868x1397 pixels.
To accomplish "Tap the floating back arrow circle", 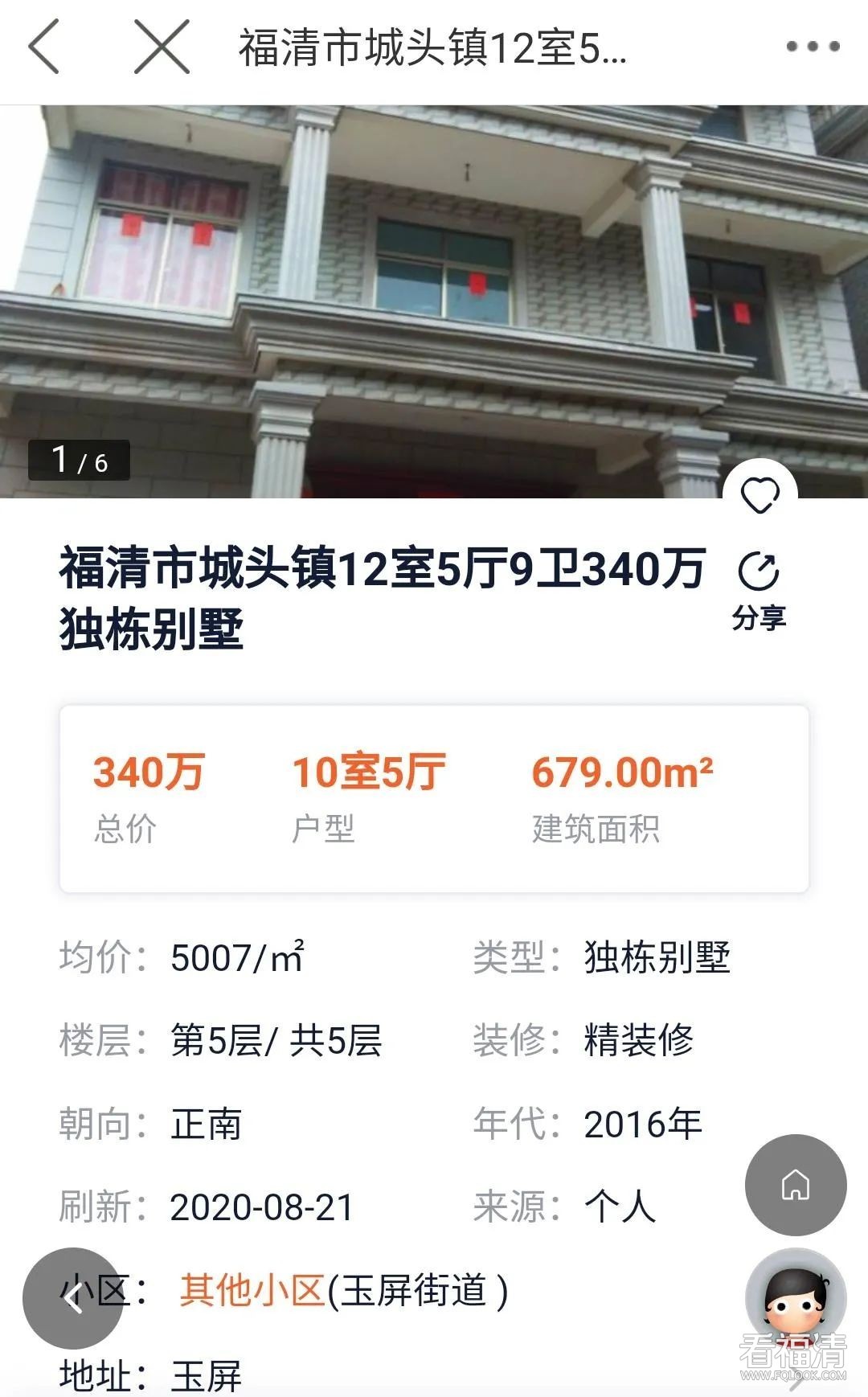I will click(73, 1297).
